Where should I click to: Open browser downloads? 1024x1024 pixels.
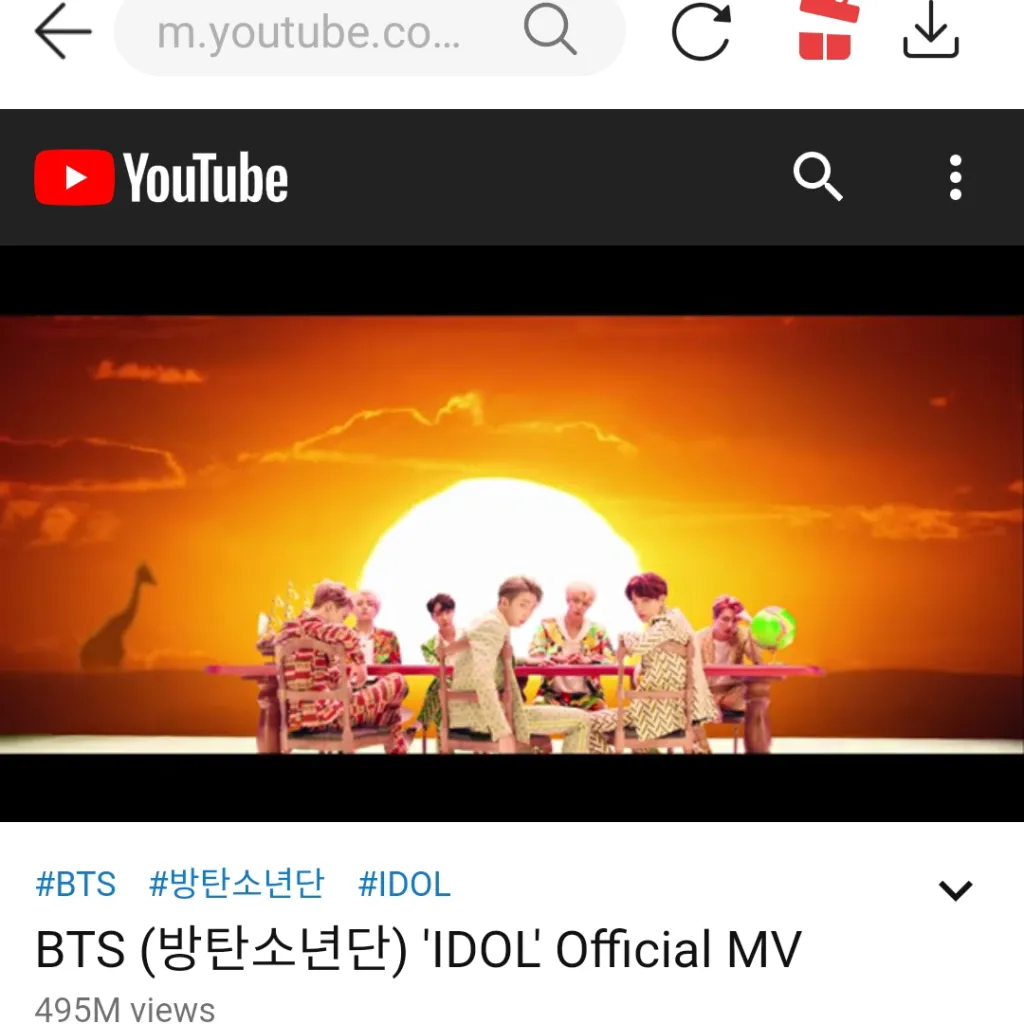pos(931,33)
